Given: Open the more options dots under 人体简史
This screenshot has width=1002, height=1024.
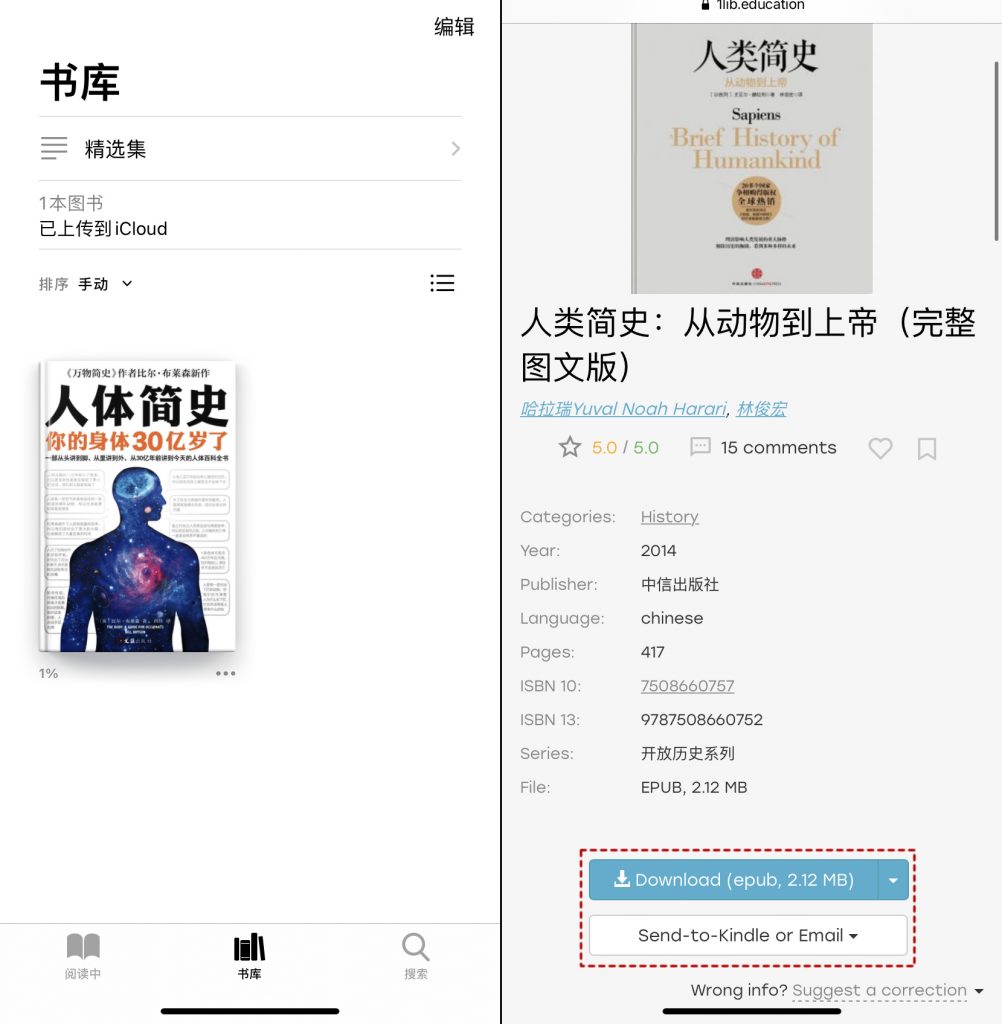Looking at the screenshot, I should (x=226, y=673).
